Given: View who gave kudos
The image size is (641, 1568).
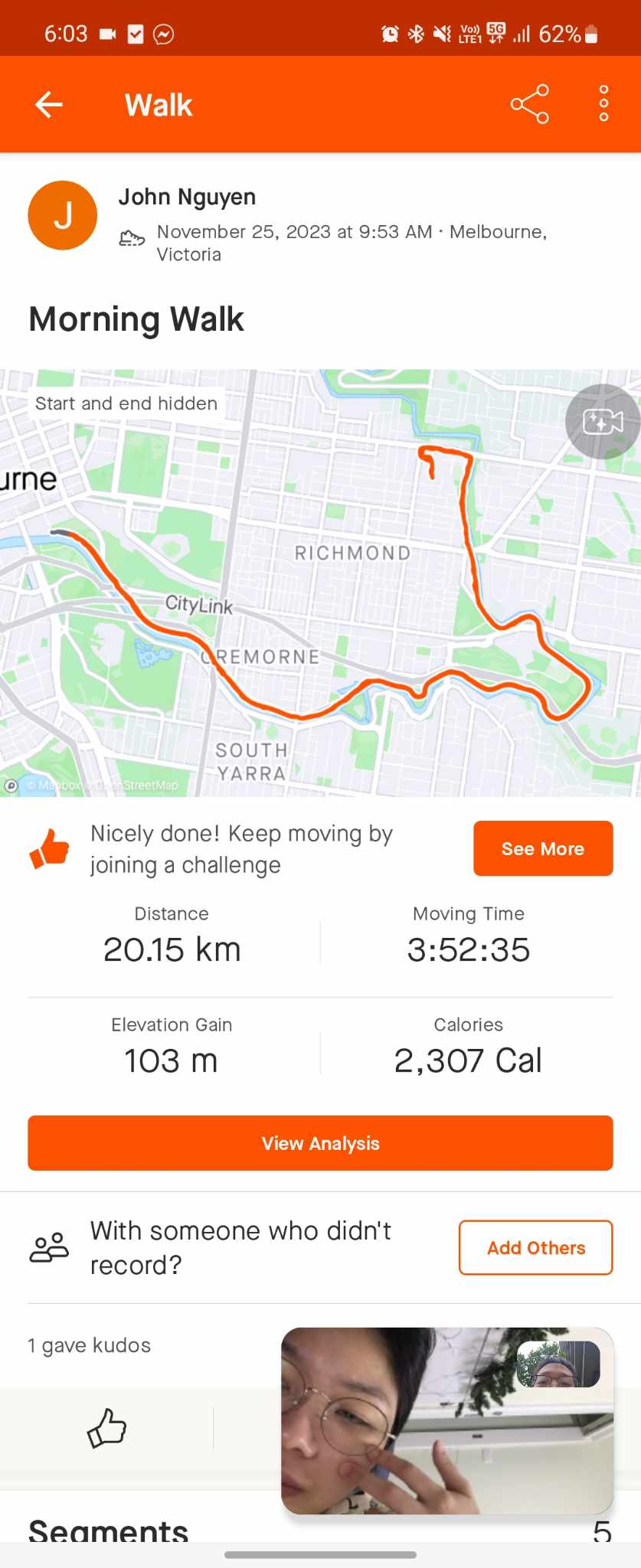Looking at the screenshot, I should click(90, 1345).
